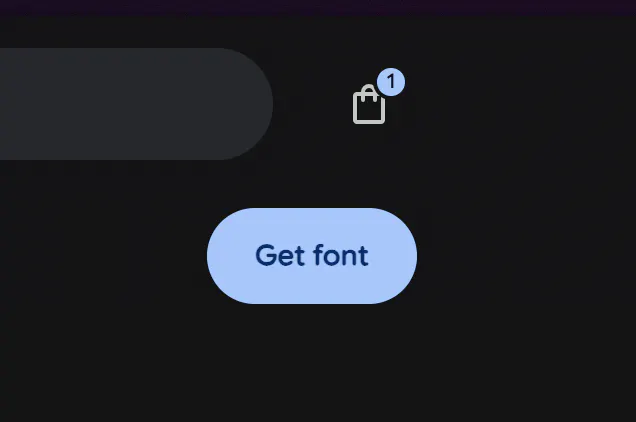
Task: Focus the search field
Action: pyautogui.click(x=130, y=104)
